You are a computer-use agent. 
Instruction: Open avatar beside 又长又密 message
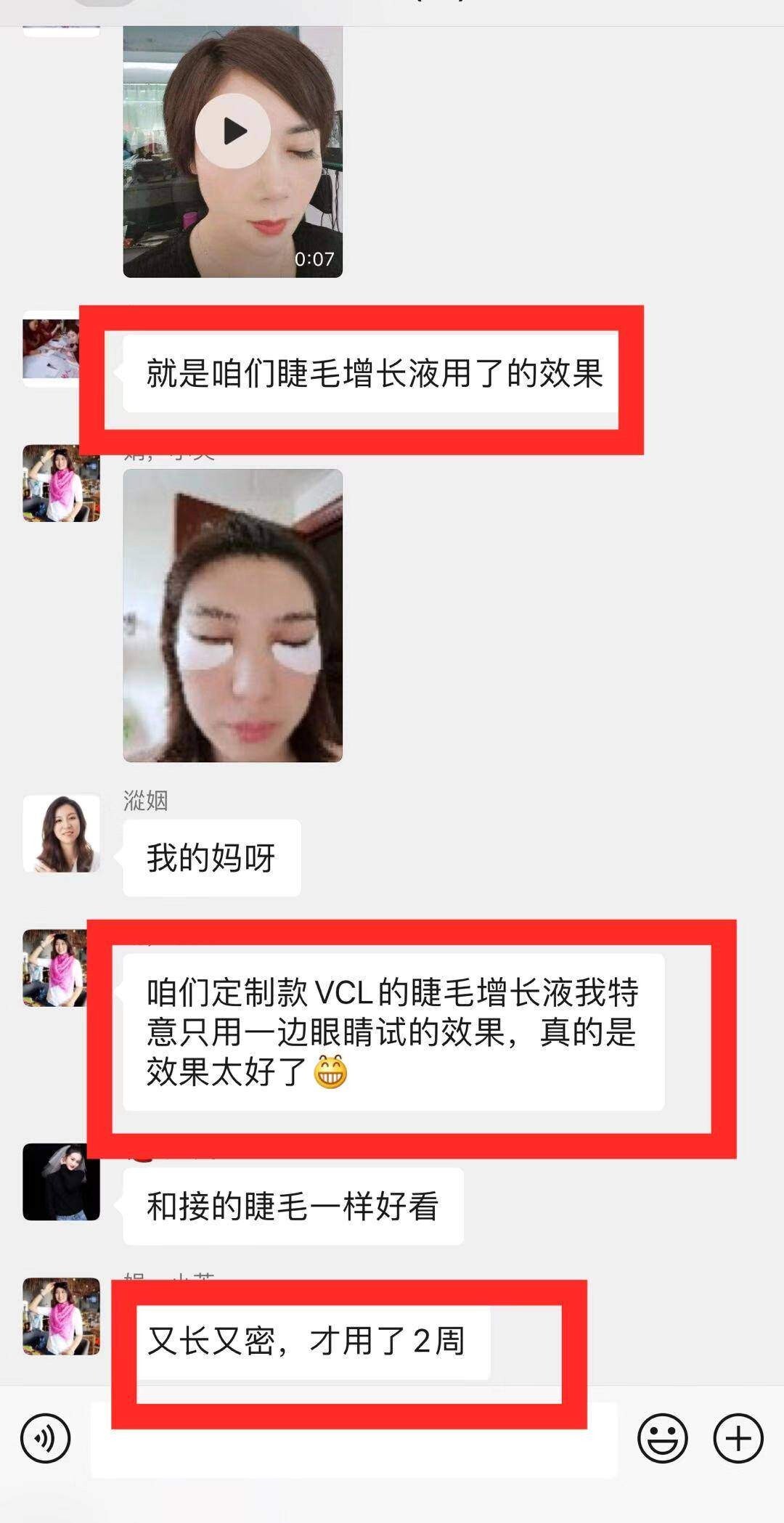[62, 1316]
